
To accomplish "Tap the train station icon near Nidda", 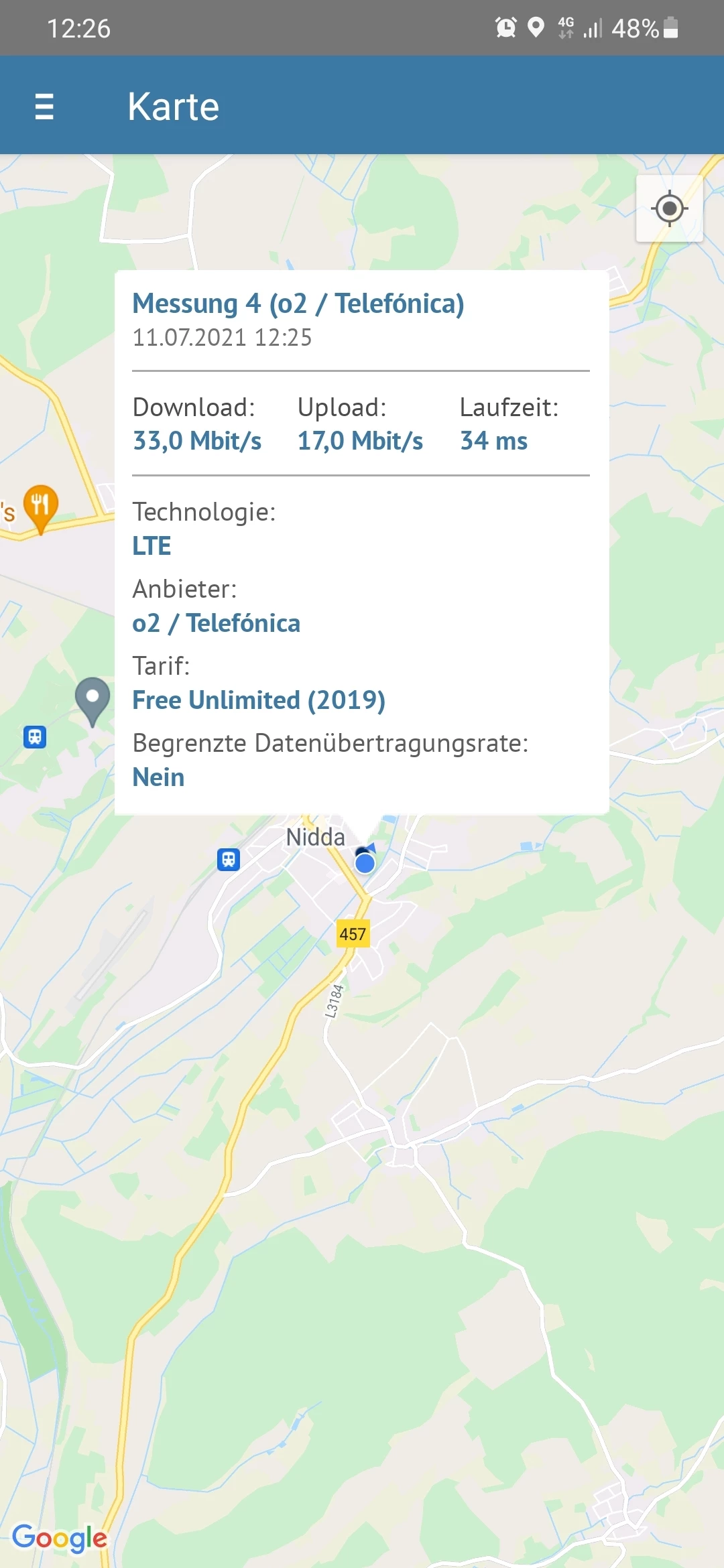I will point(229,859).
